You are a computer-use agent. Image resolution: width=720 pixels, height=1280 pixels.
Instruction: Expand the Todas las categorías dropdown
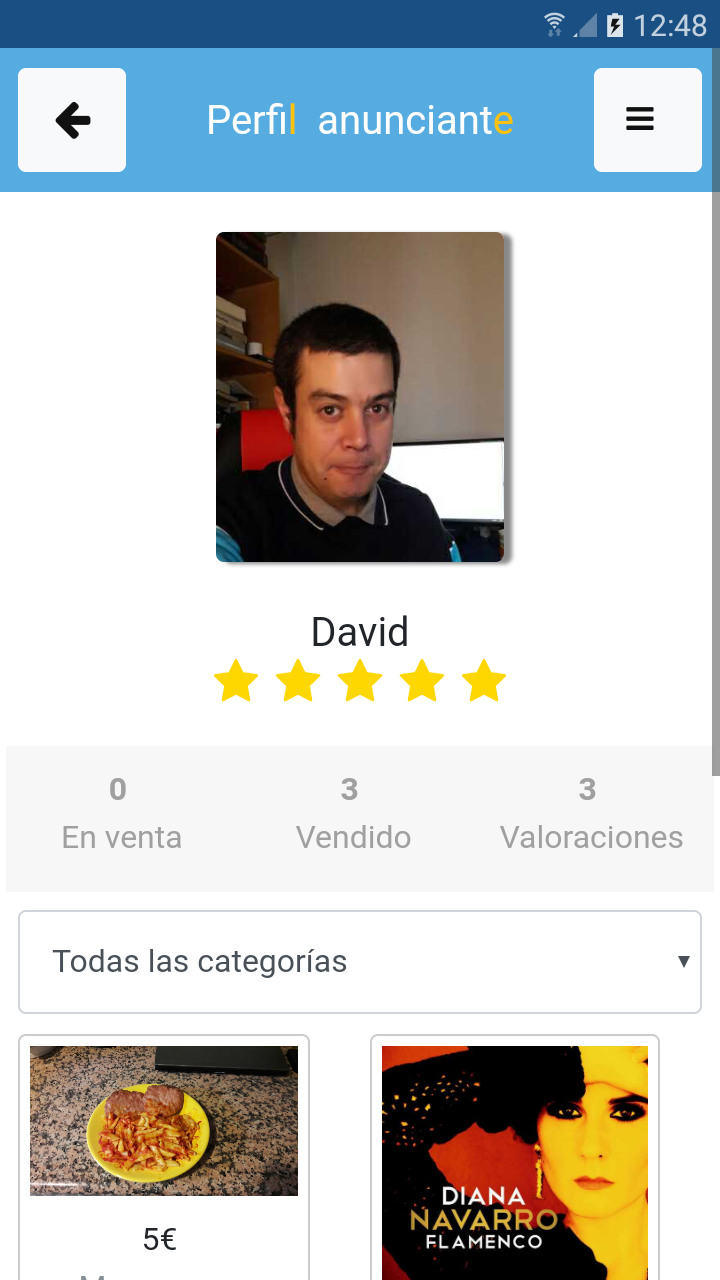coord(360,961)
